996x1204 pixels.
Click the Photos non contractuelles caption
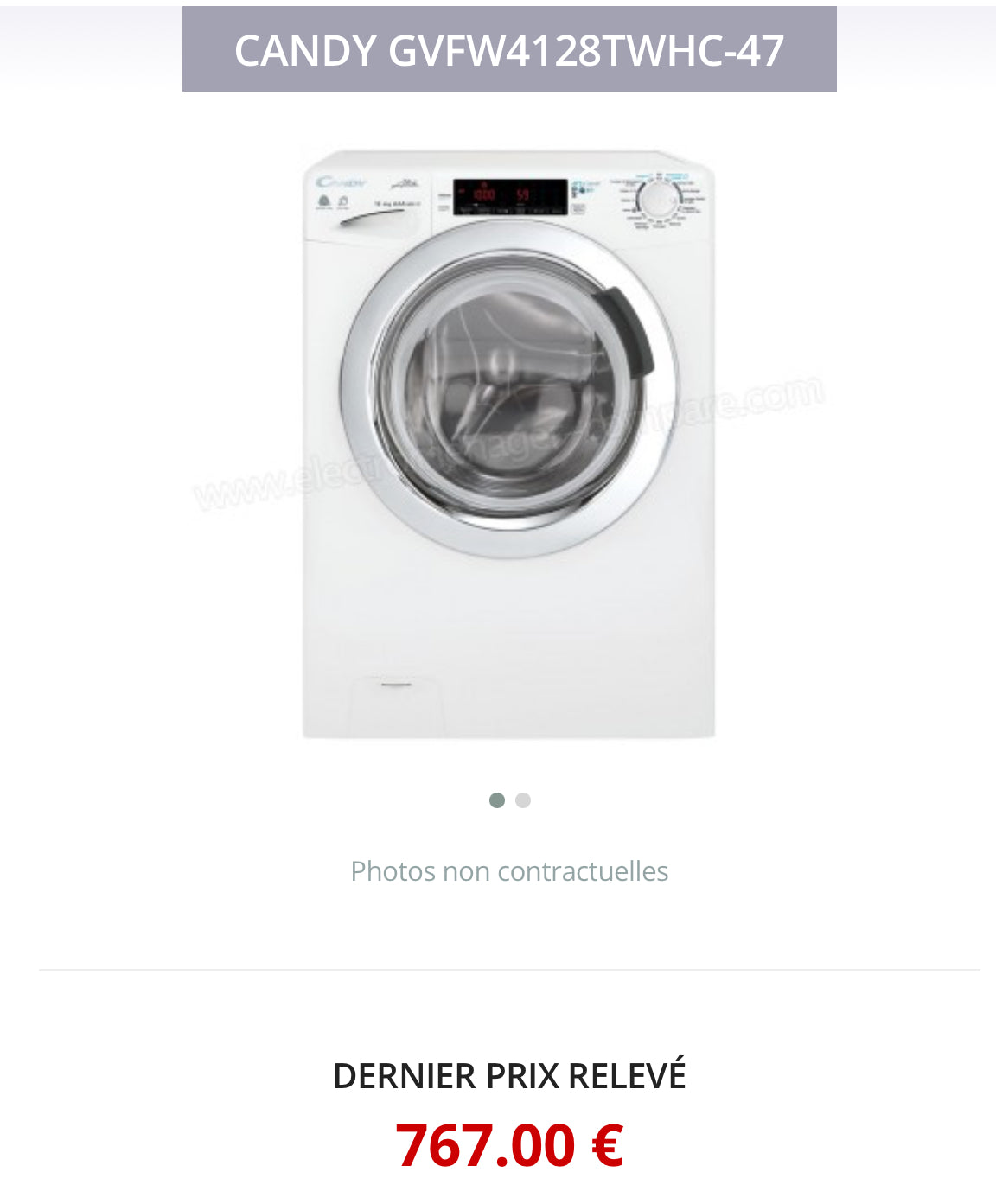tap(509, 873)
